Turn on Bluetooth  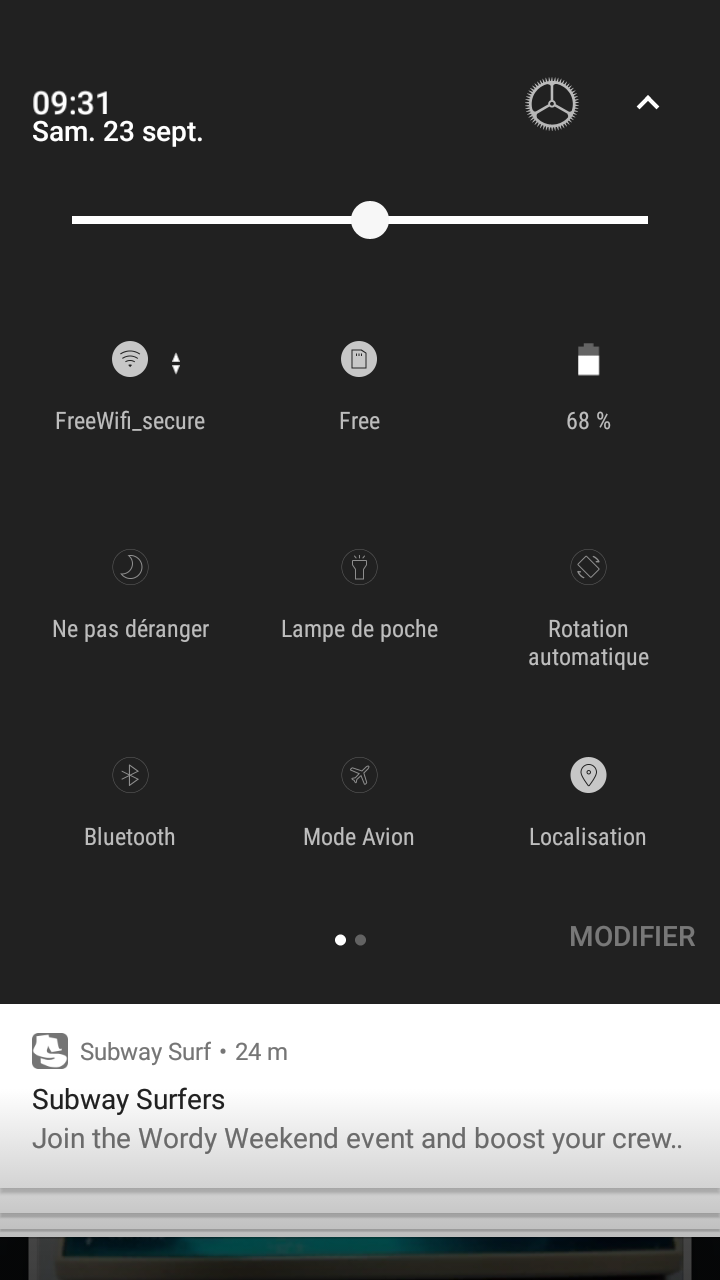tap(130, 775)
